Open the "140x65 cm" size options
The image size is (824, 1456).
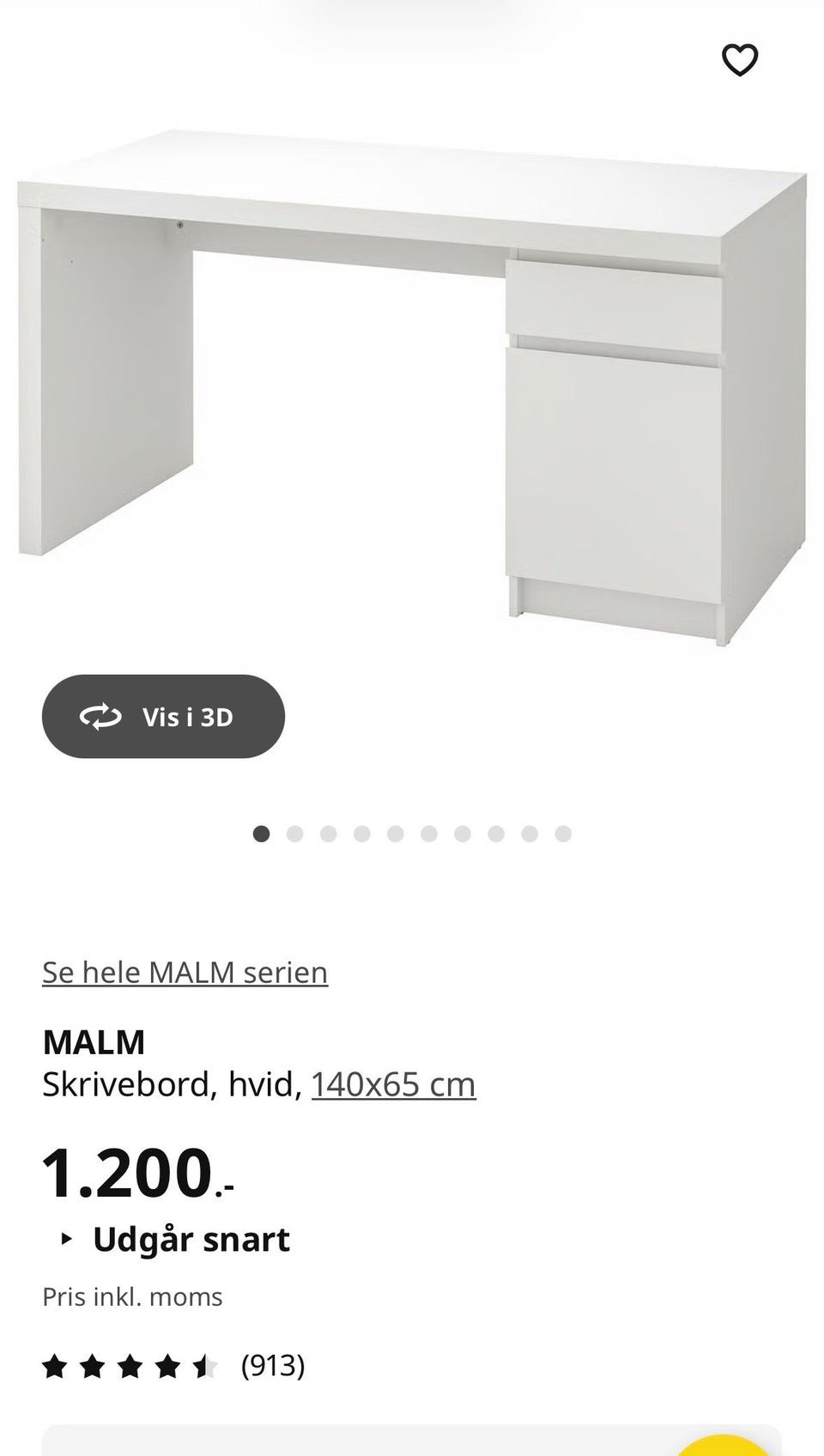tap(394, 1083)
